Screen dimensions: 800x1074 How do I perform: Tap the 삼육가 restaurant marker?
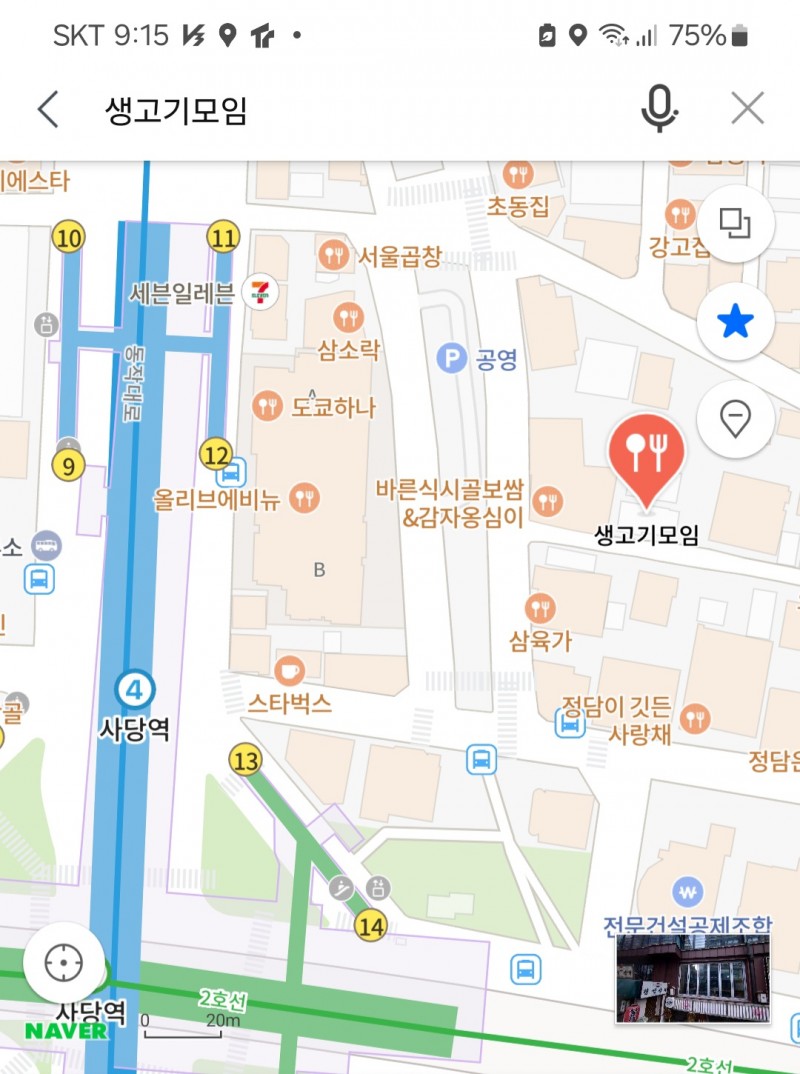540,607
